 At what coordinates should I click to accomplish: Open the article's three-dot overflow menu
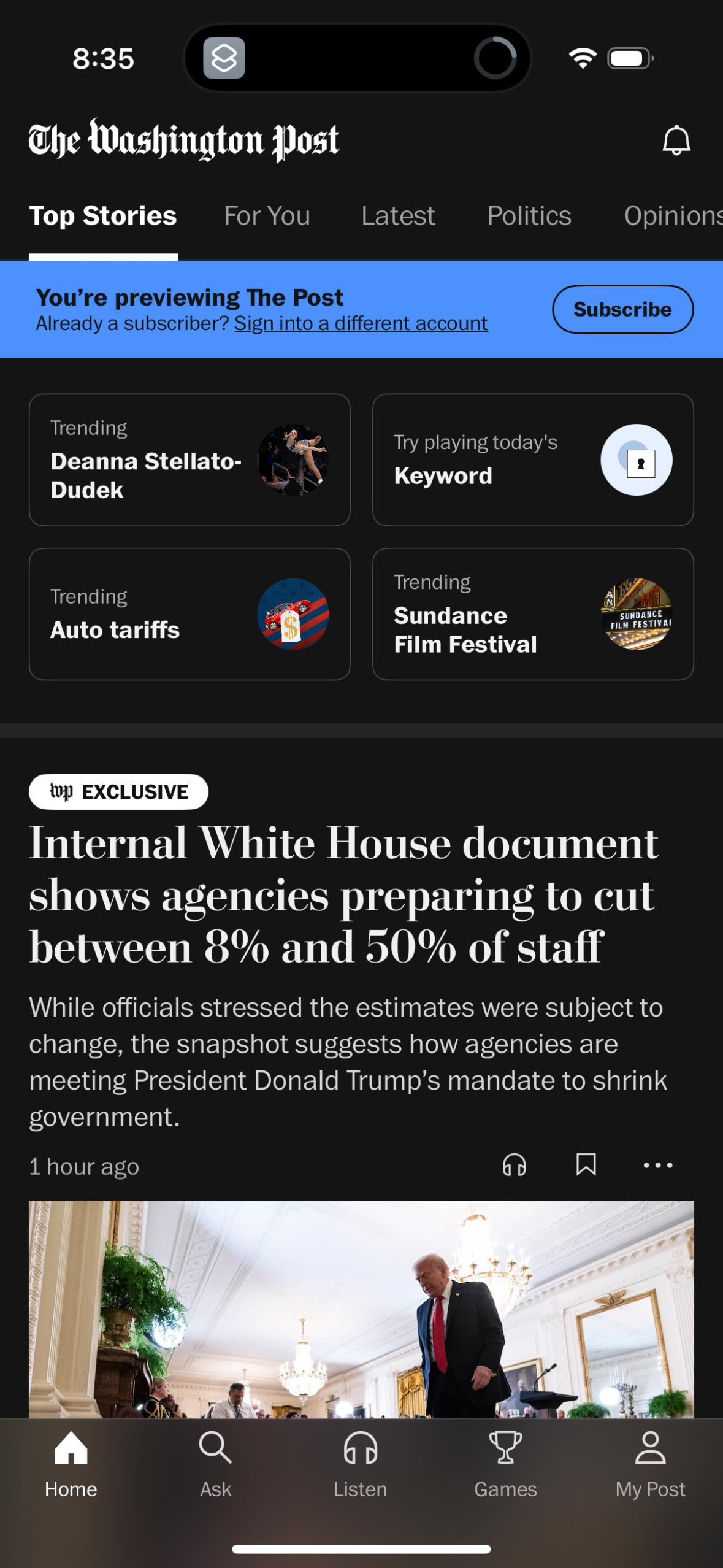(657, 1164)
